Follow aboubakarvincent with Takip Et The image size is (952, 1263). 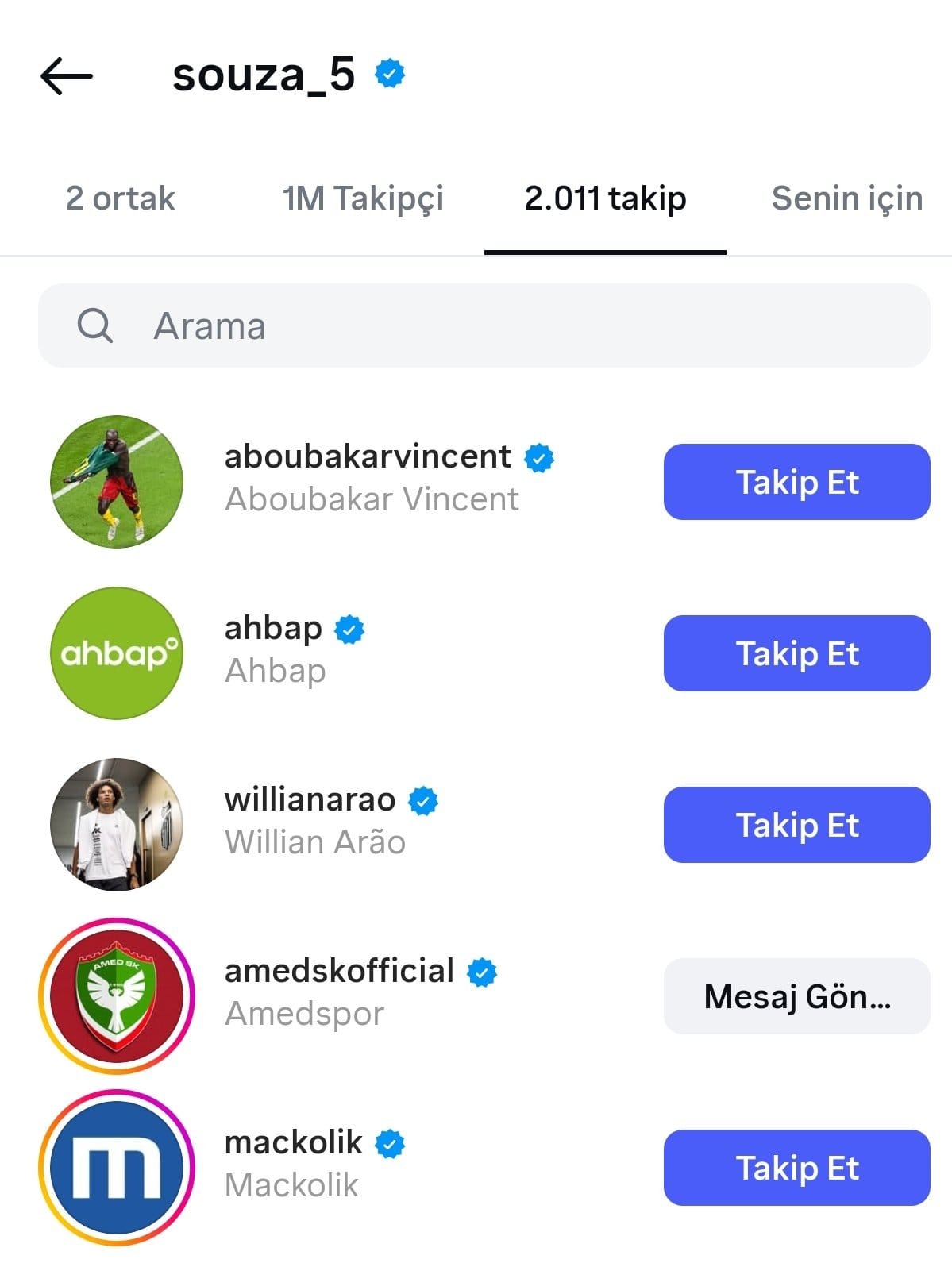pos(796,482)
